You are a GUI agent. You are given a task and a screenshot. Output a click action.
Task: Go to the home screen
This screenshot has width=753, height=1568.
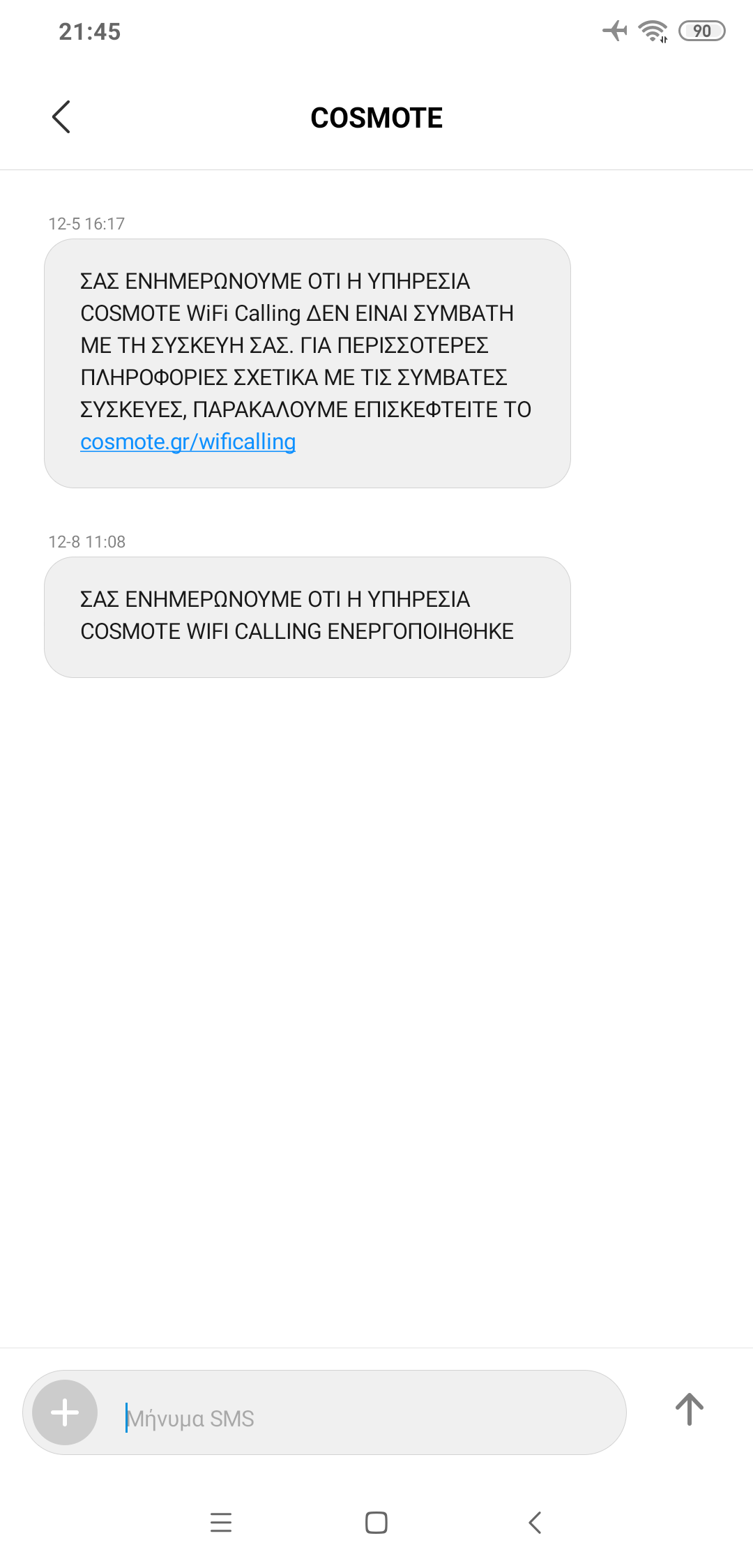[x=376, y=1522]
